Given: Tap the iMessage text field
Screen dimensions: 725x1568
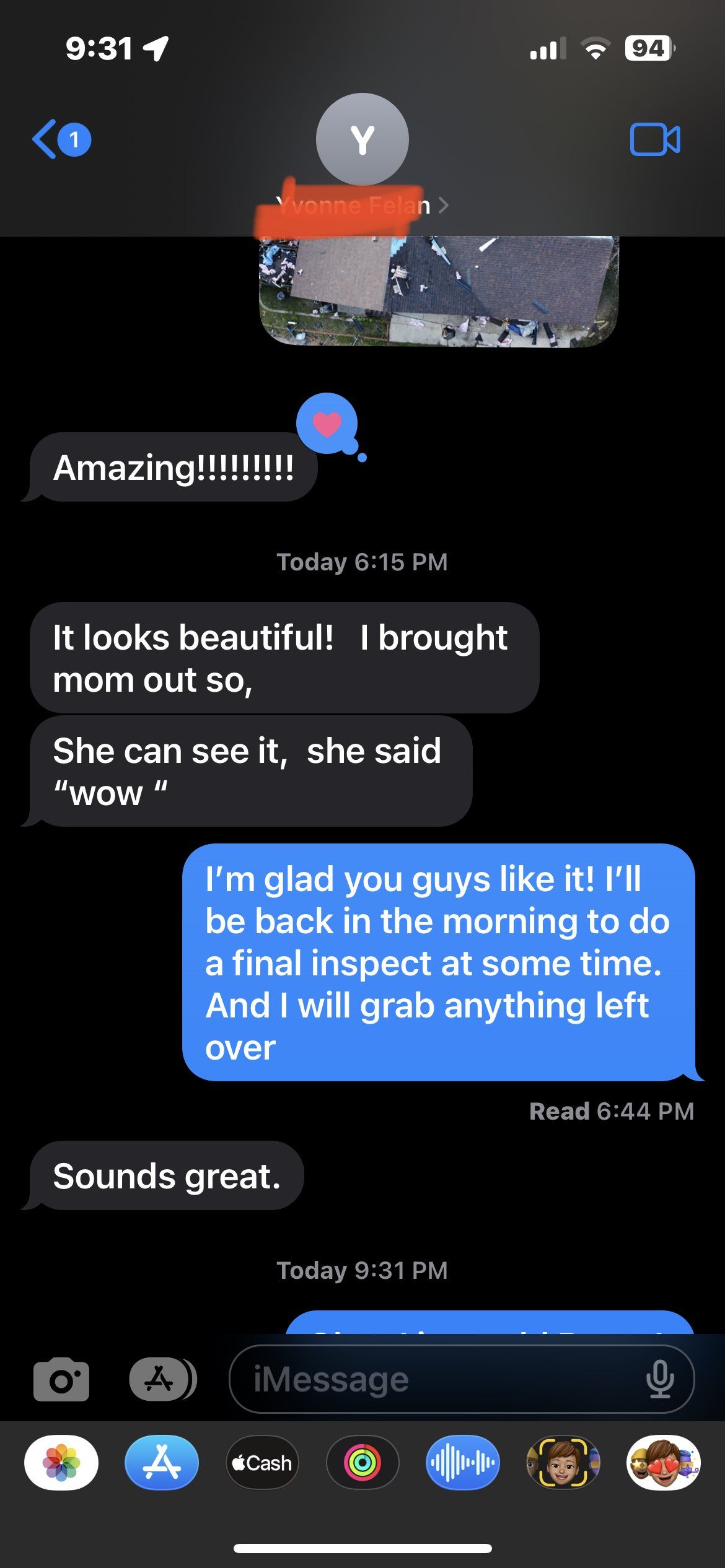Looking at the screenshot, I should (x=434, y=1379).
